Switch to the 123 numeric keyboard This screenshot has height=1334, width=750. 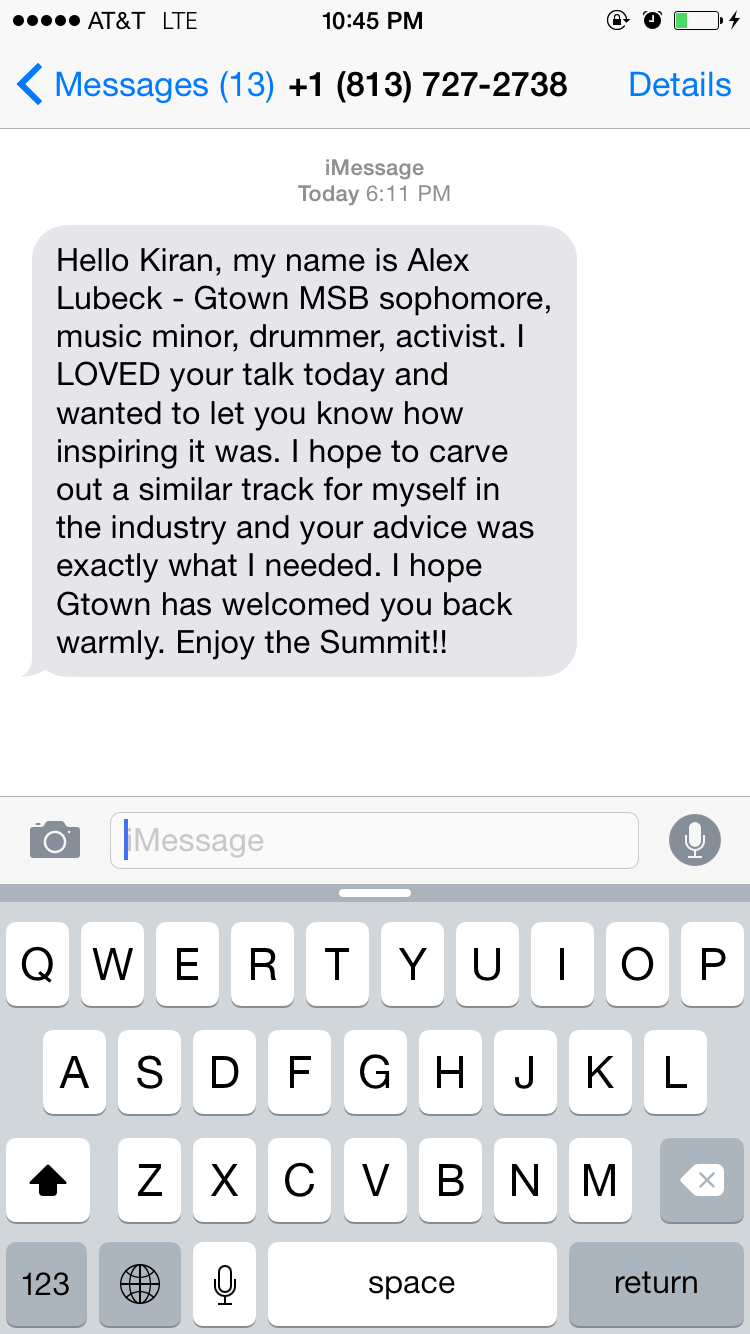coord(46,1283)
